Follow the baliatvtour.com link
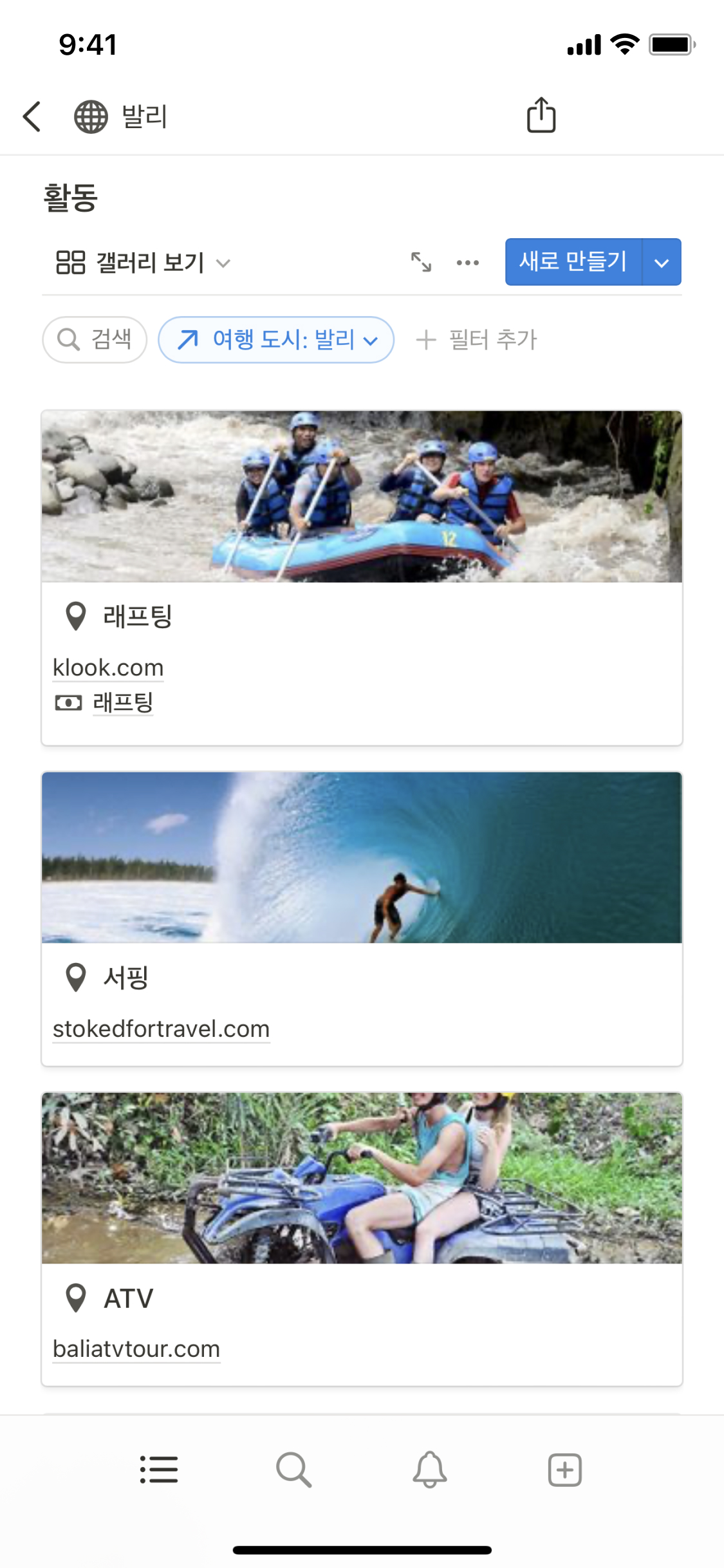The image size is (724, 1568). tap(136, 1349)
